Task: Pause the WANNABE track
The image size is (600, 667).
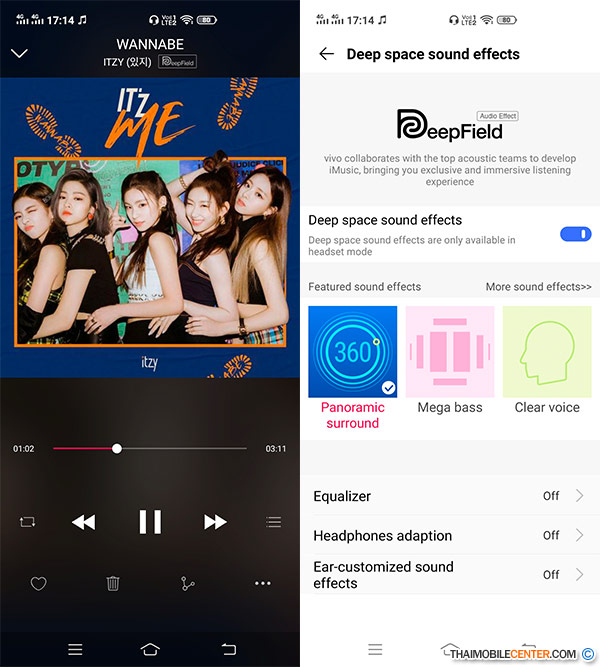Action: click(150, 521)
